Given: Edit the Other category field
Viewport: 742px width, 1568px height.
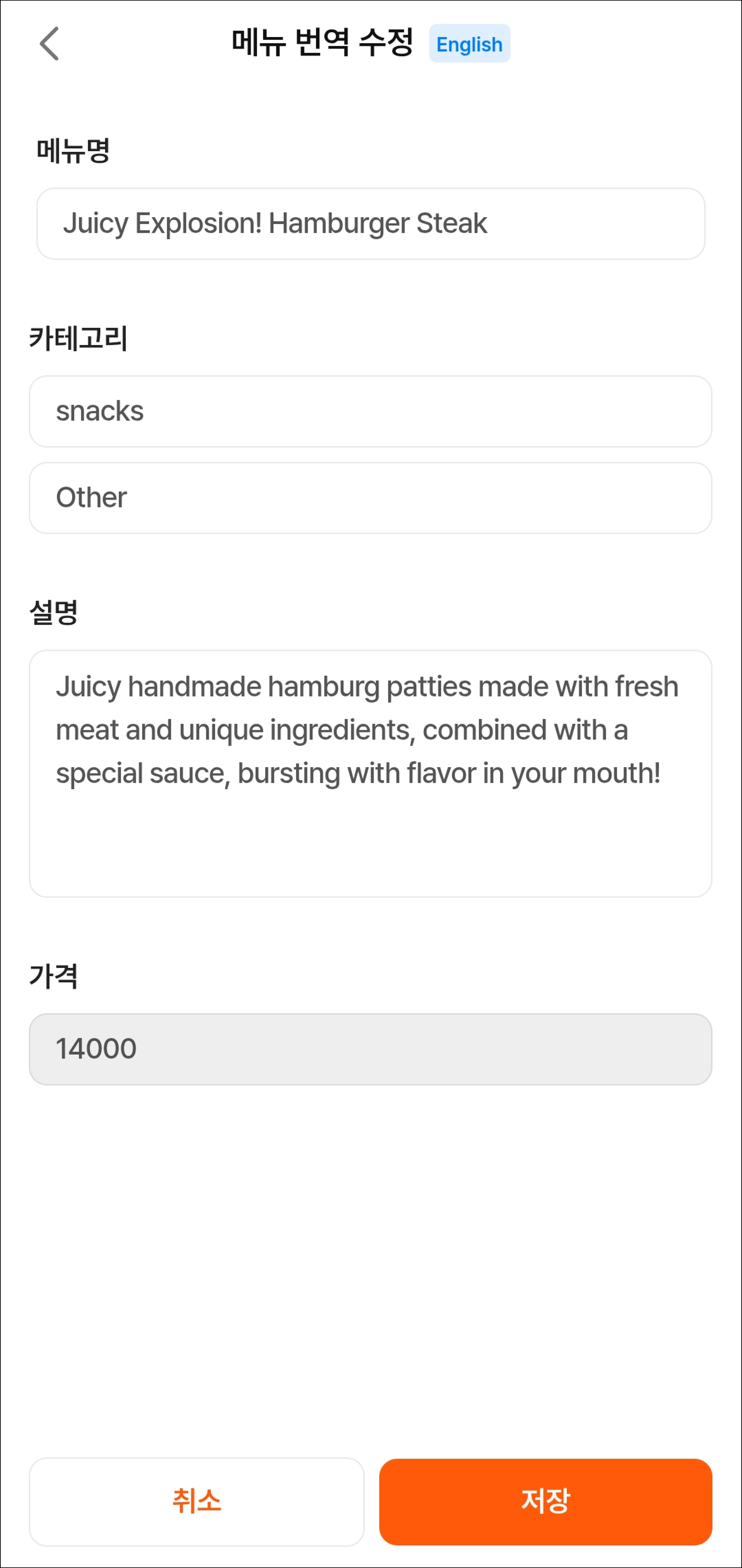Looking at the screenshot, I should 370,498.
